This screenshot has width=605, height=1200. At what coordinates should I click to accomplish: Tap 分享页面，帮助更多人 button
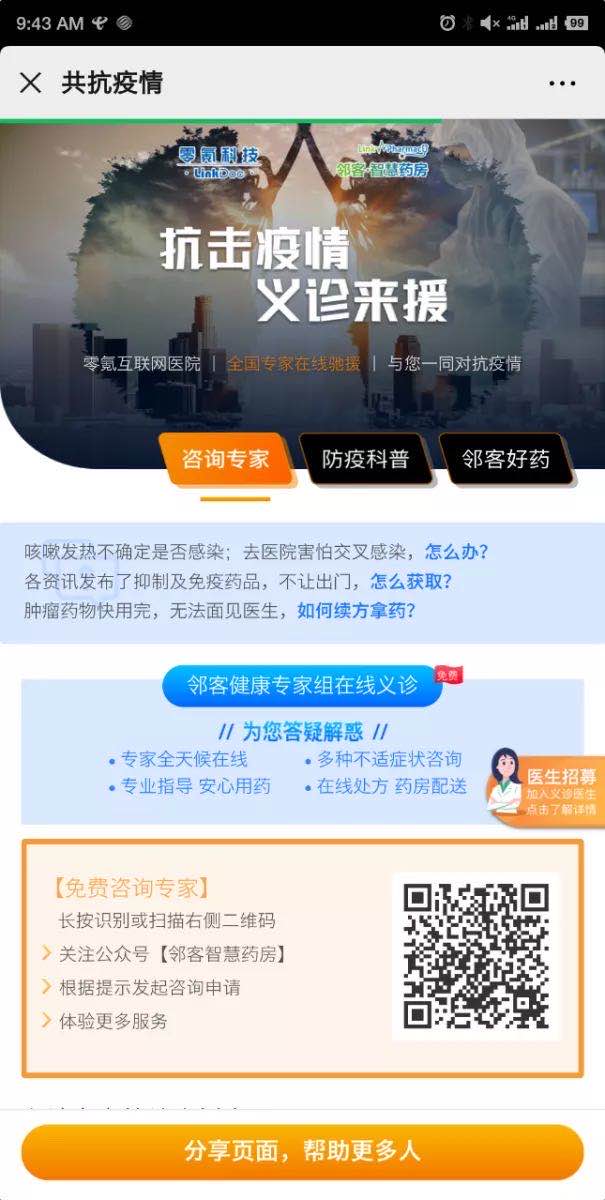pyautogui.click(x=302, y=1151)
